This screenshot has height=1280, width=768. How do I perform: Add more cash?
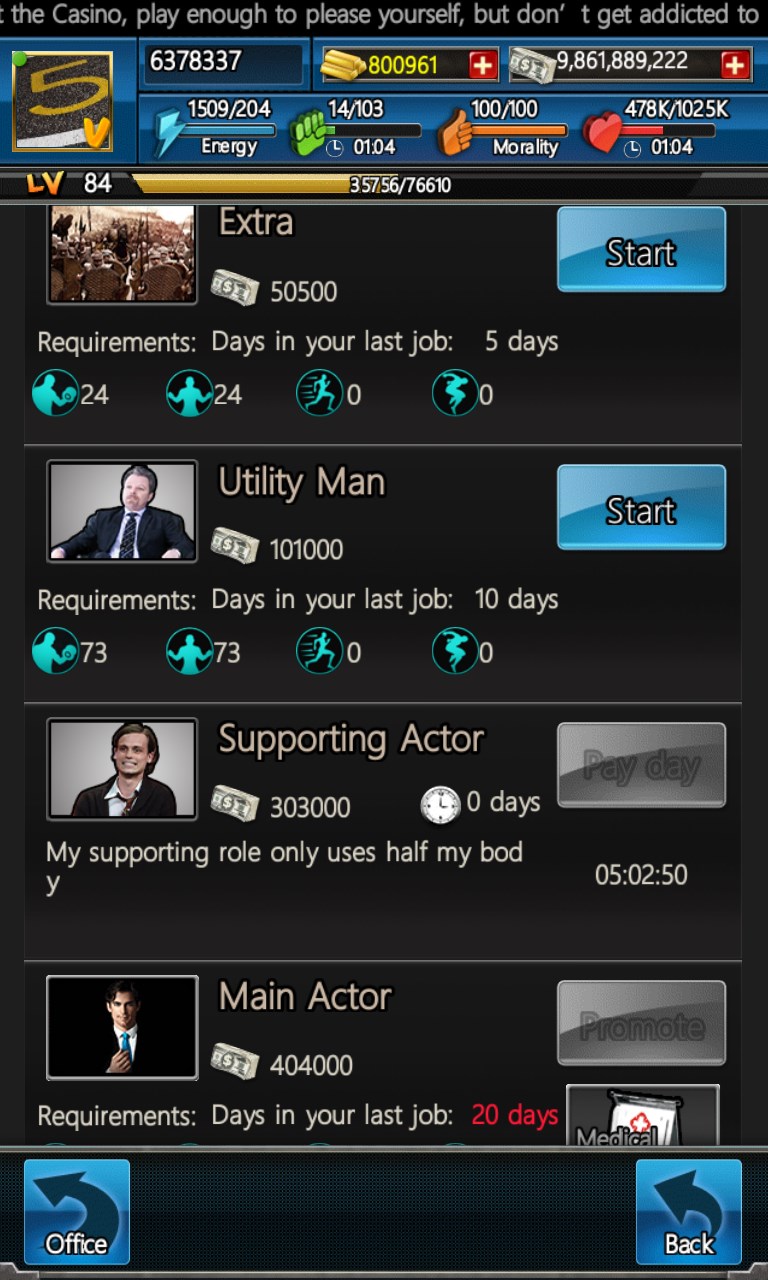(734, 65)
